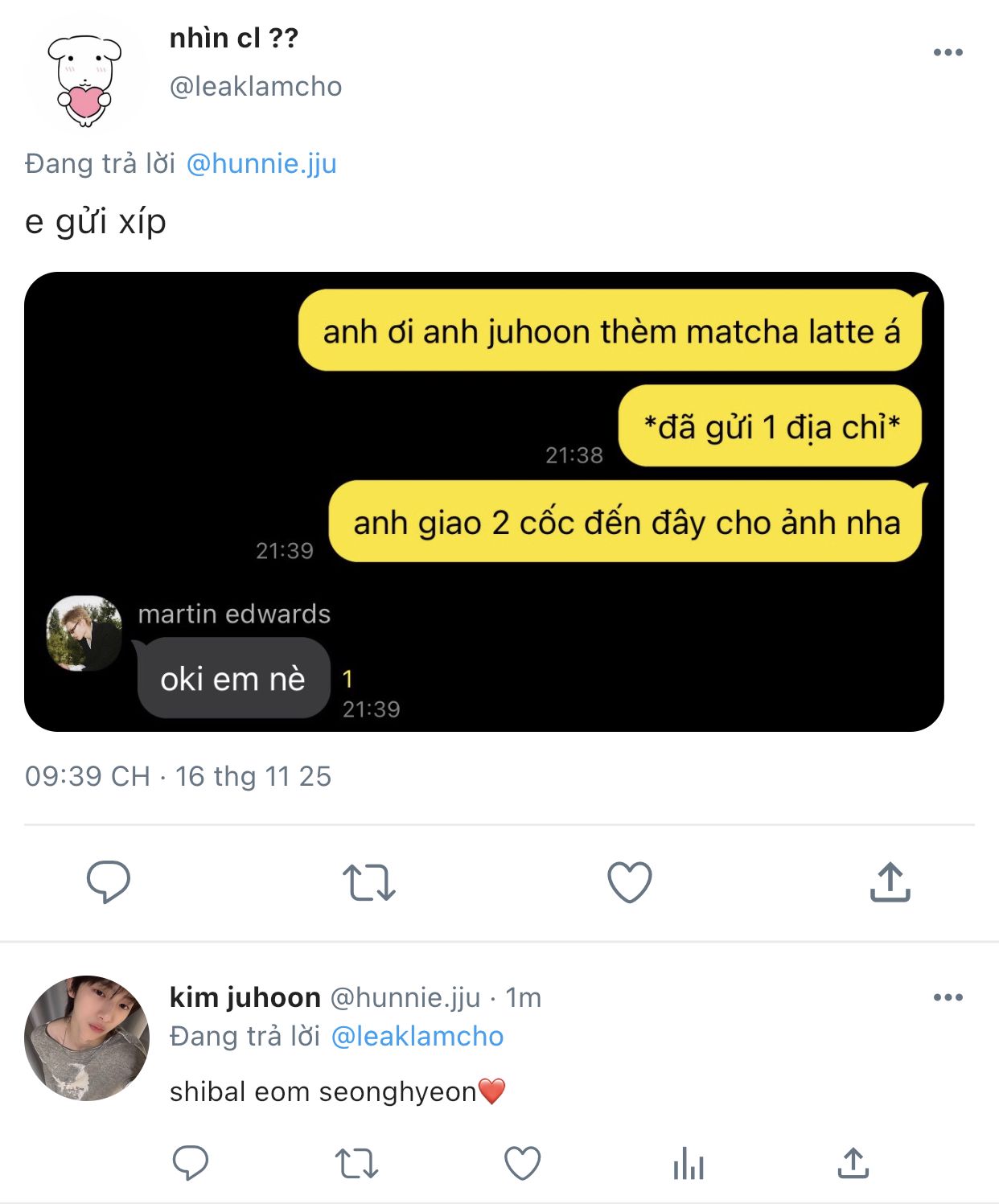Open overflow menu on leaklamcho's post

(x=948, y=52)
